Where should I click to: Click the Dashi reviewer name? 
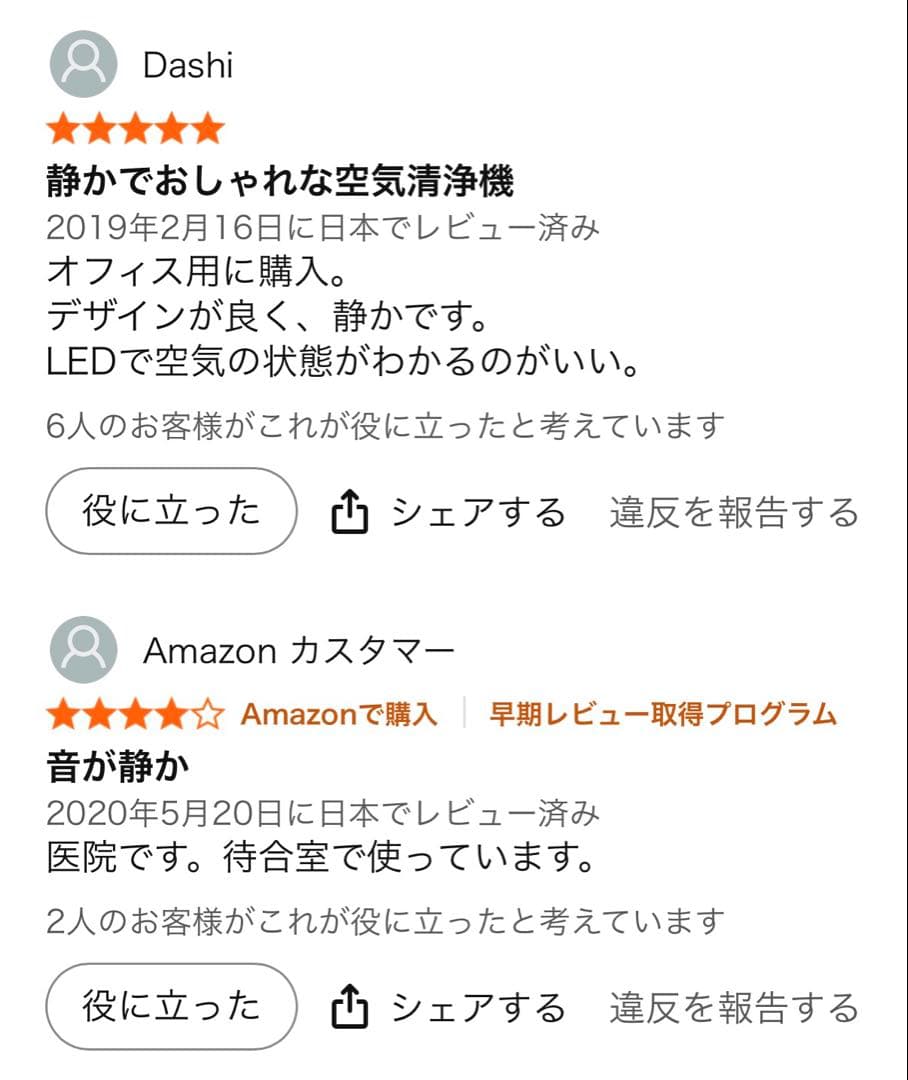coord(187,62)
